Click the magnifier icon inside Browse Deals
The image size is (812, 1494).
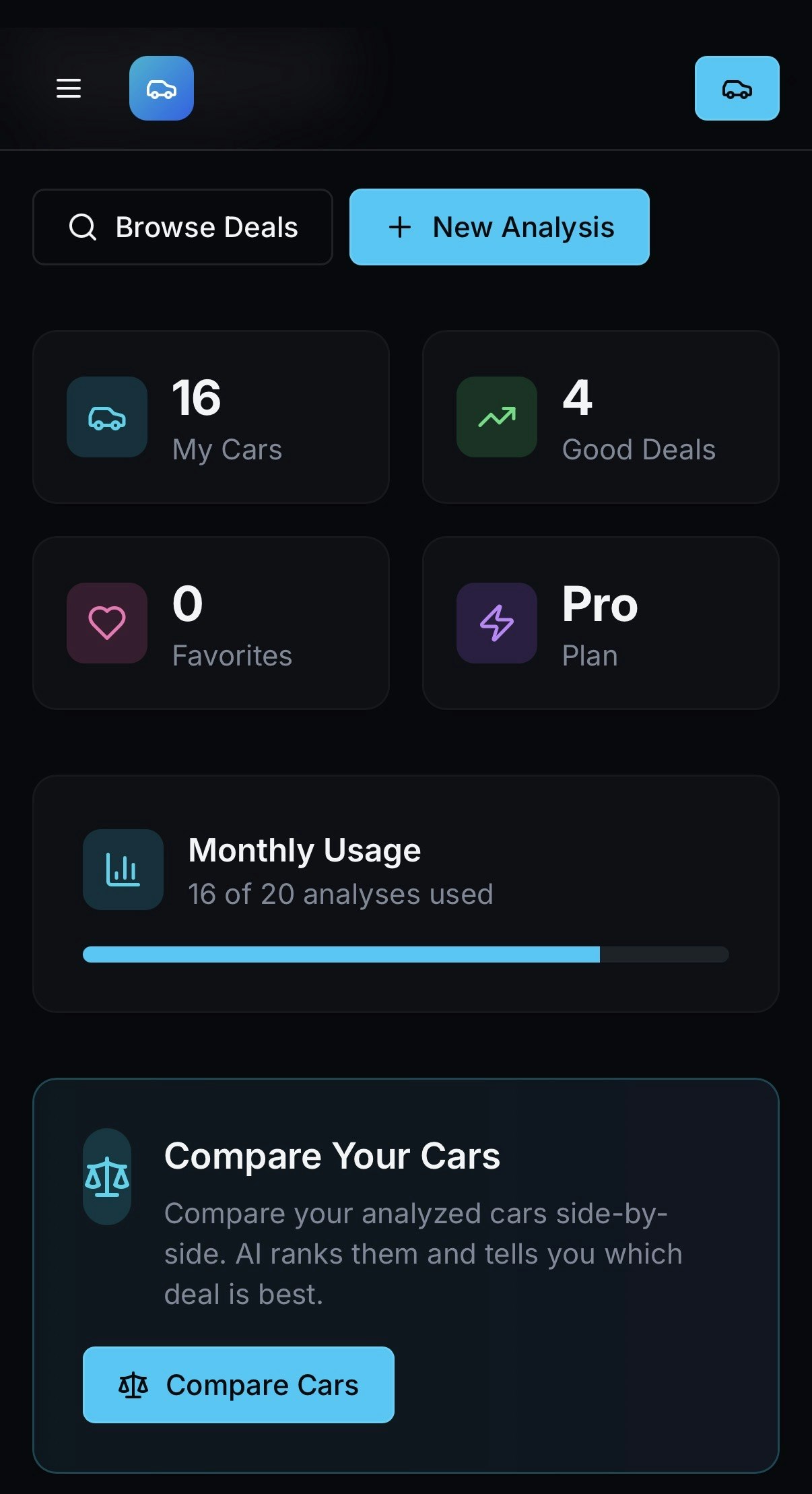[83, 226]
